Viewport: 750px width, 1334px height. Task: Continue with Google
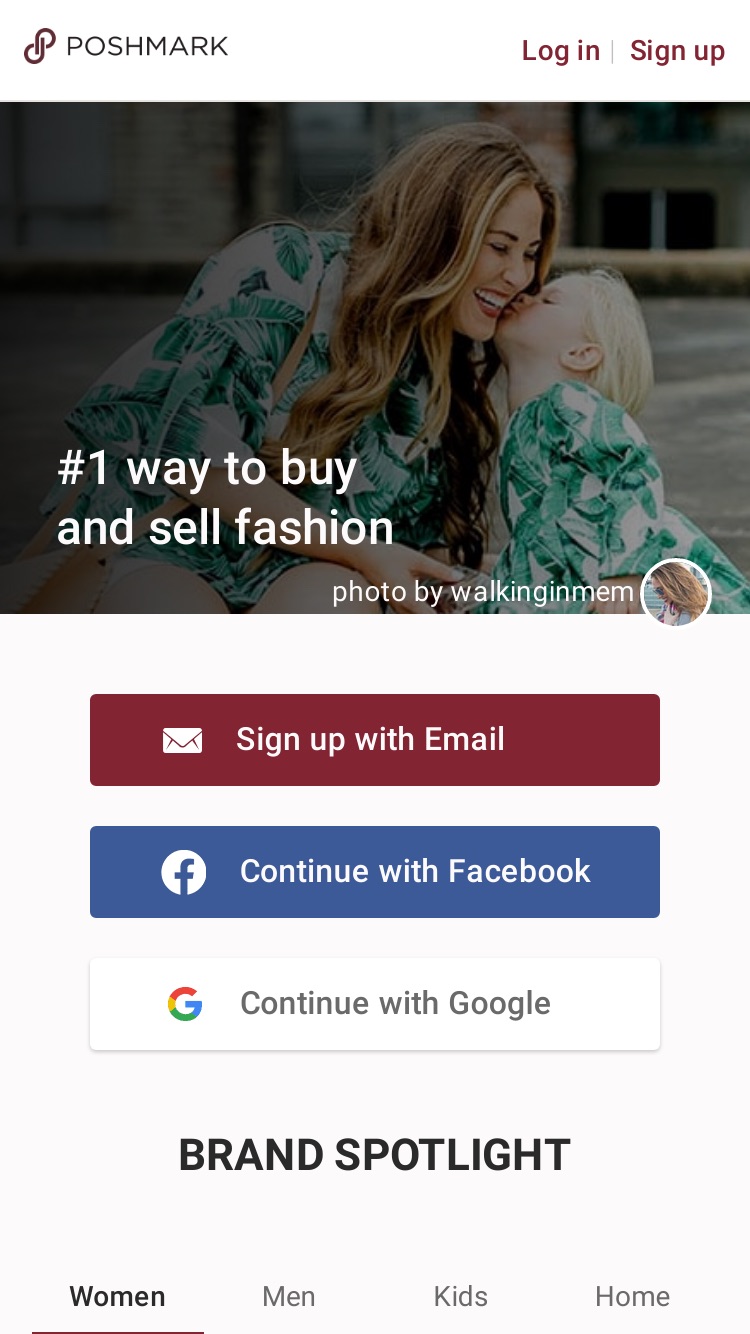375,1004
